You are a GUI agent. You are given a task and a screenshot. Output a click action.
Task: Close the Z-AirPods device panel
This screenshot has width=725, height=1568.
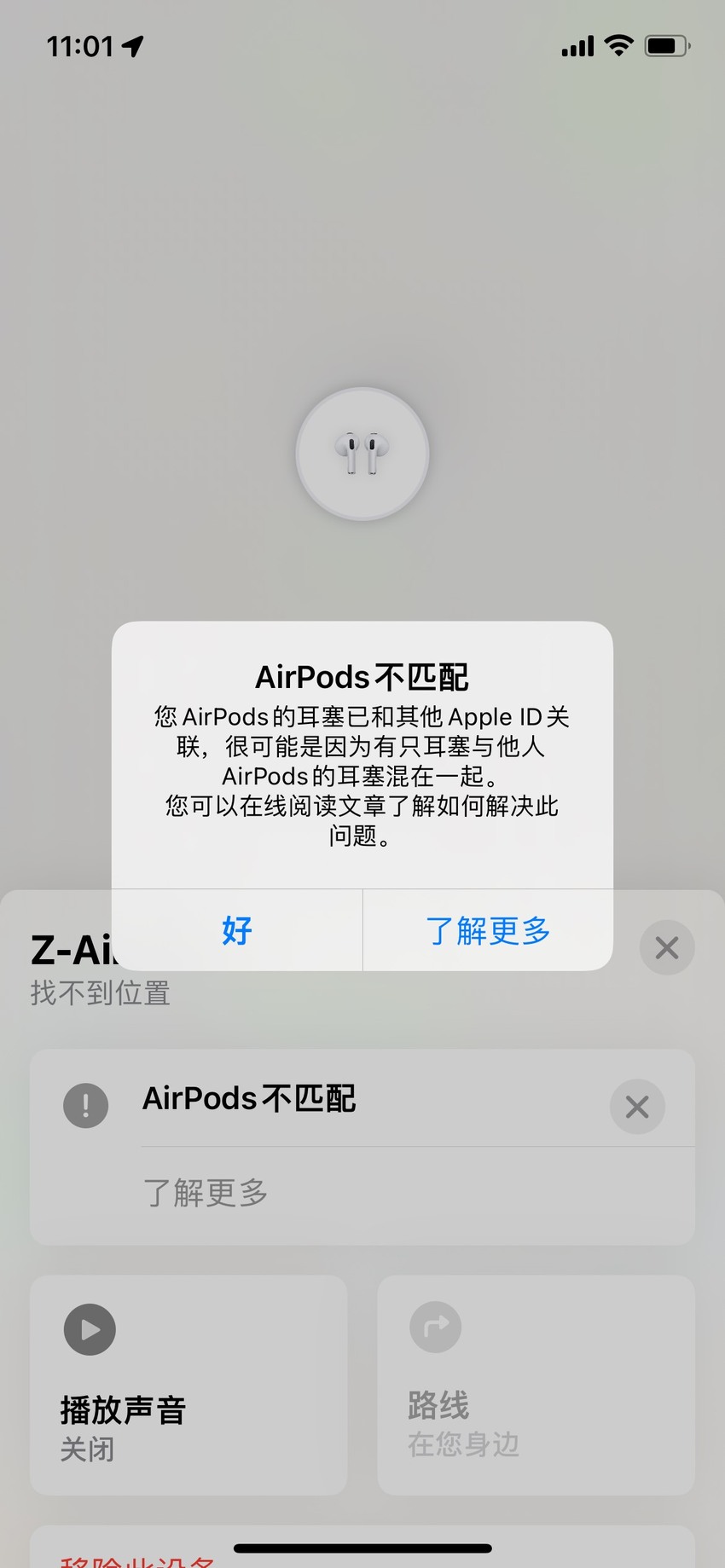667,947
